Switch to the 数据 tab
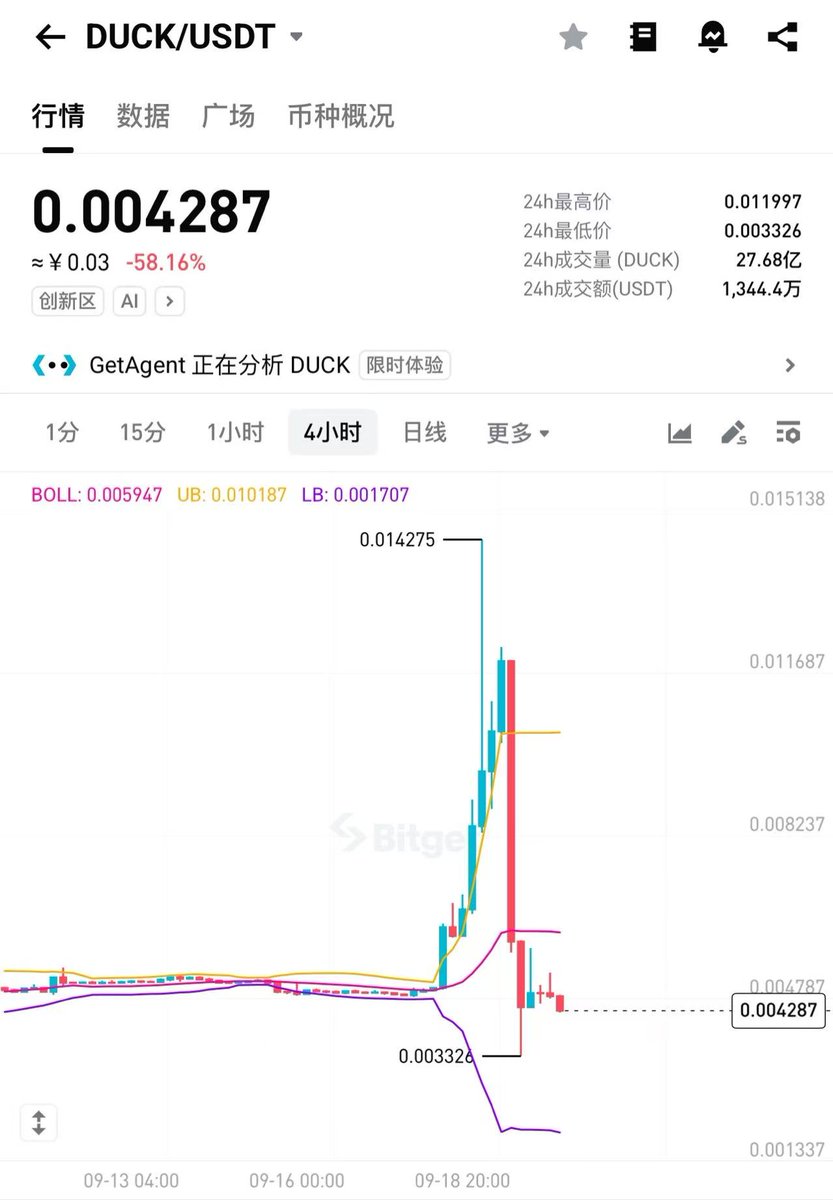The width and height of the screenshot is (833, 1200). pyautogui.click(x=143, y=116)
